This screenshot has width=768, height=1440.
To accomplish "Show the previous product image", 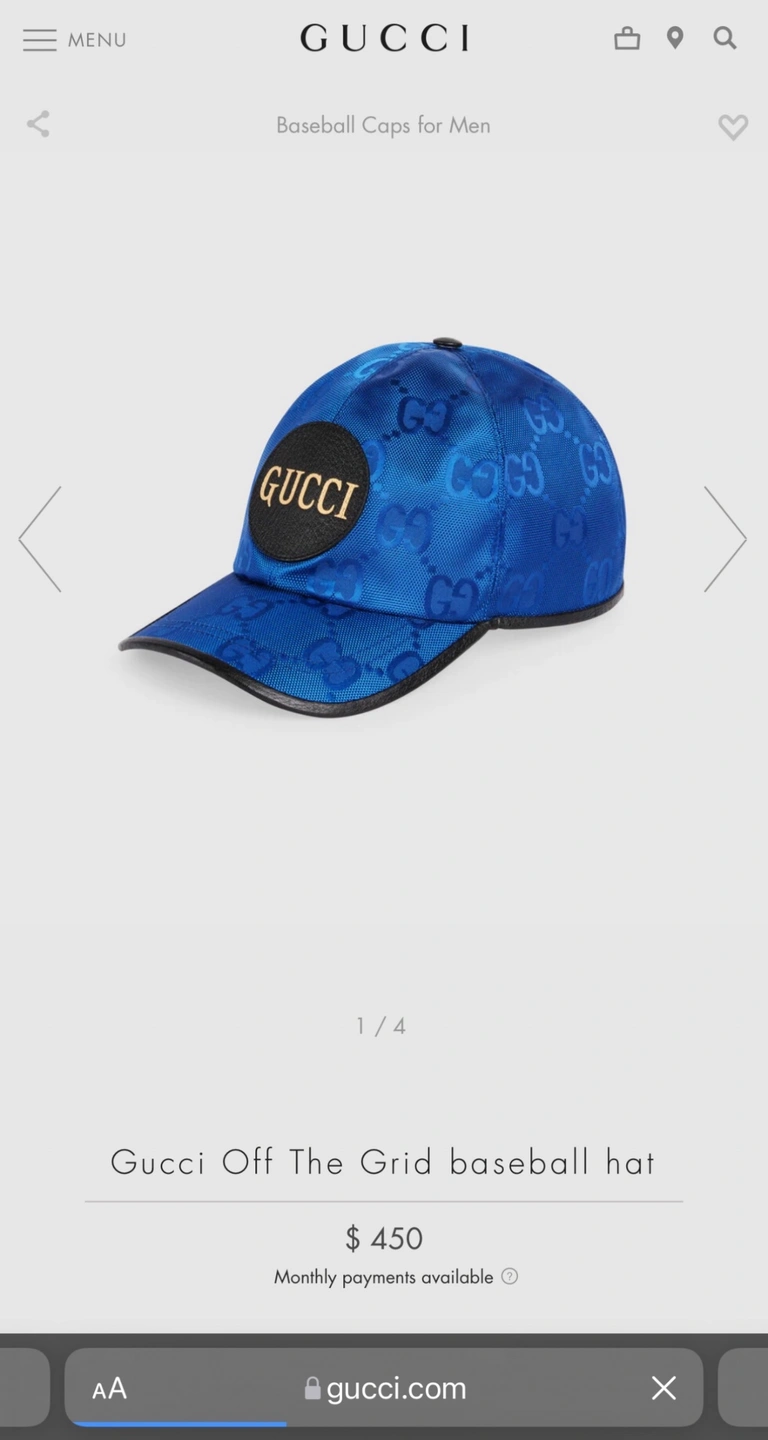I will 40,539.
